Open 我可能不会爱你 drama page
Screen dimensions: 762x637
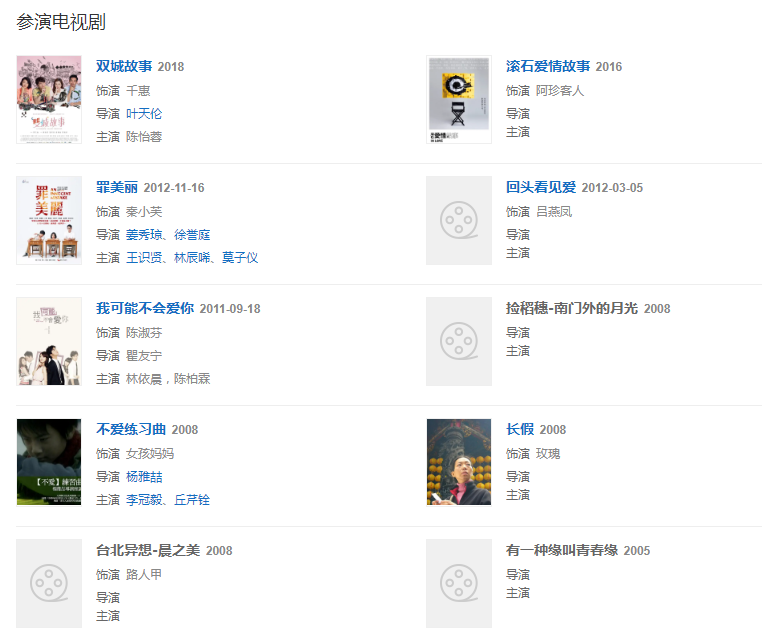pos(145,308)
